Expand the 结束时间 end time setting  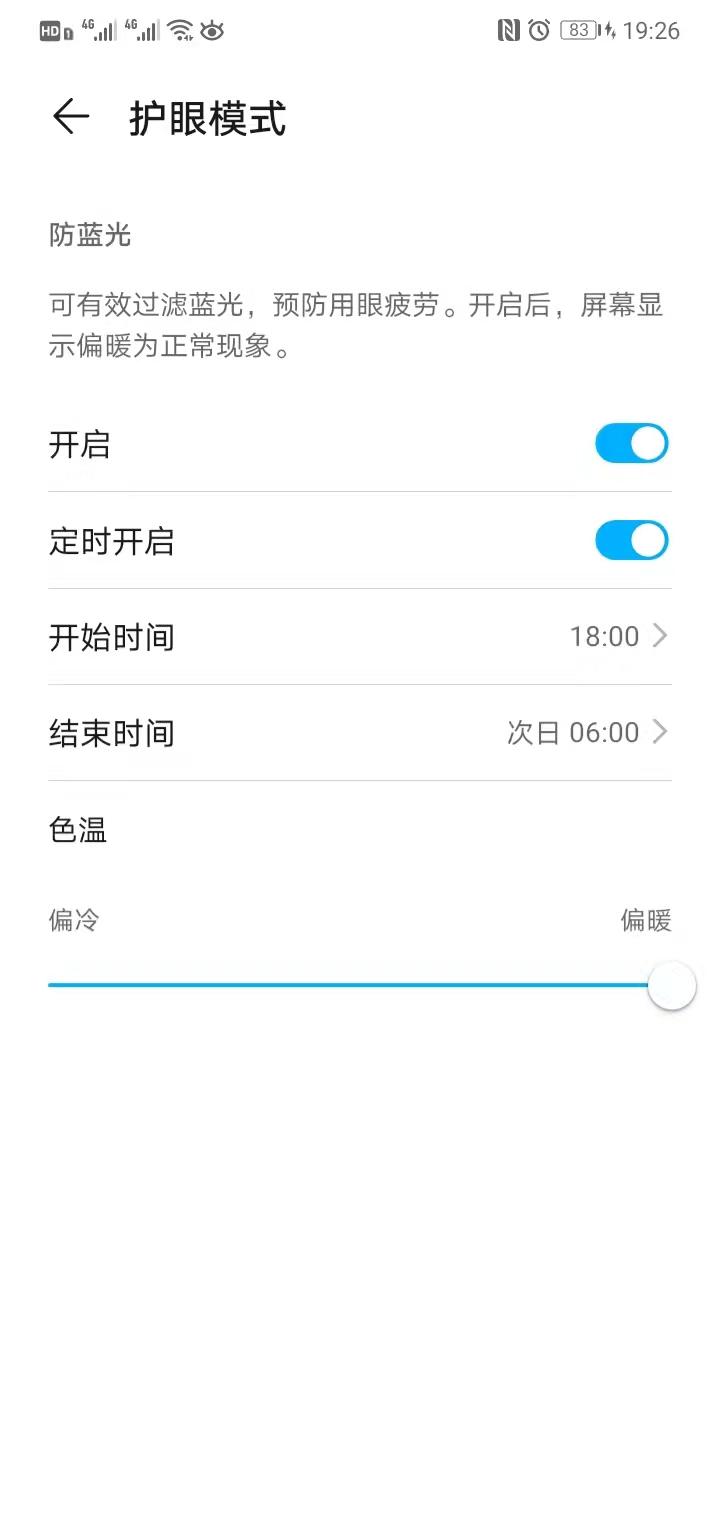point(360,732)
